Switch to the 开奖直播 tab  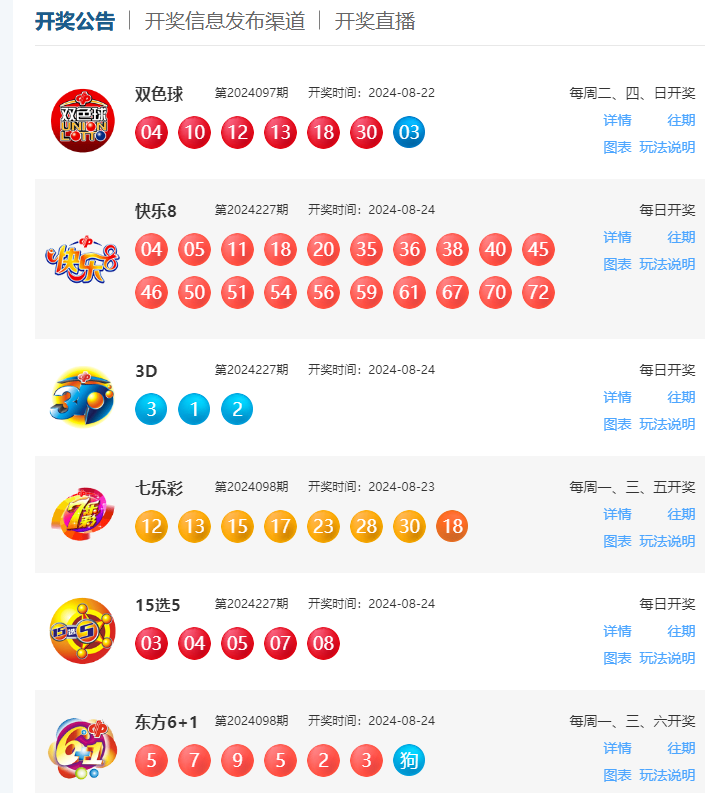point(375,21)
